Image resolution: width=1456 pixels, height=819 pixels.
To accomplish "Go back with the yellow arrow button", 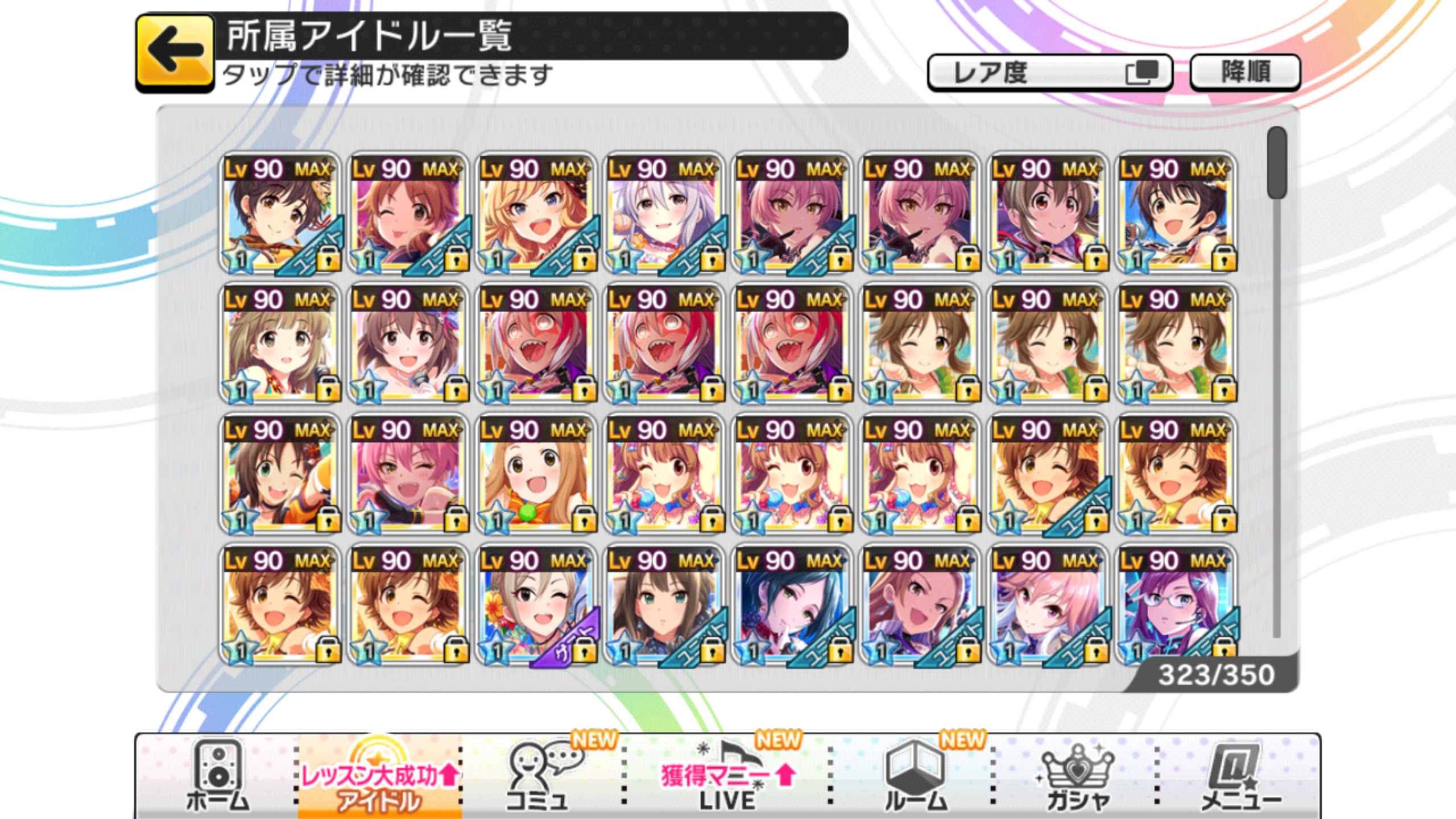I will pos(175,52).
